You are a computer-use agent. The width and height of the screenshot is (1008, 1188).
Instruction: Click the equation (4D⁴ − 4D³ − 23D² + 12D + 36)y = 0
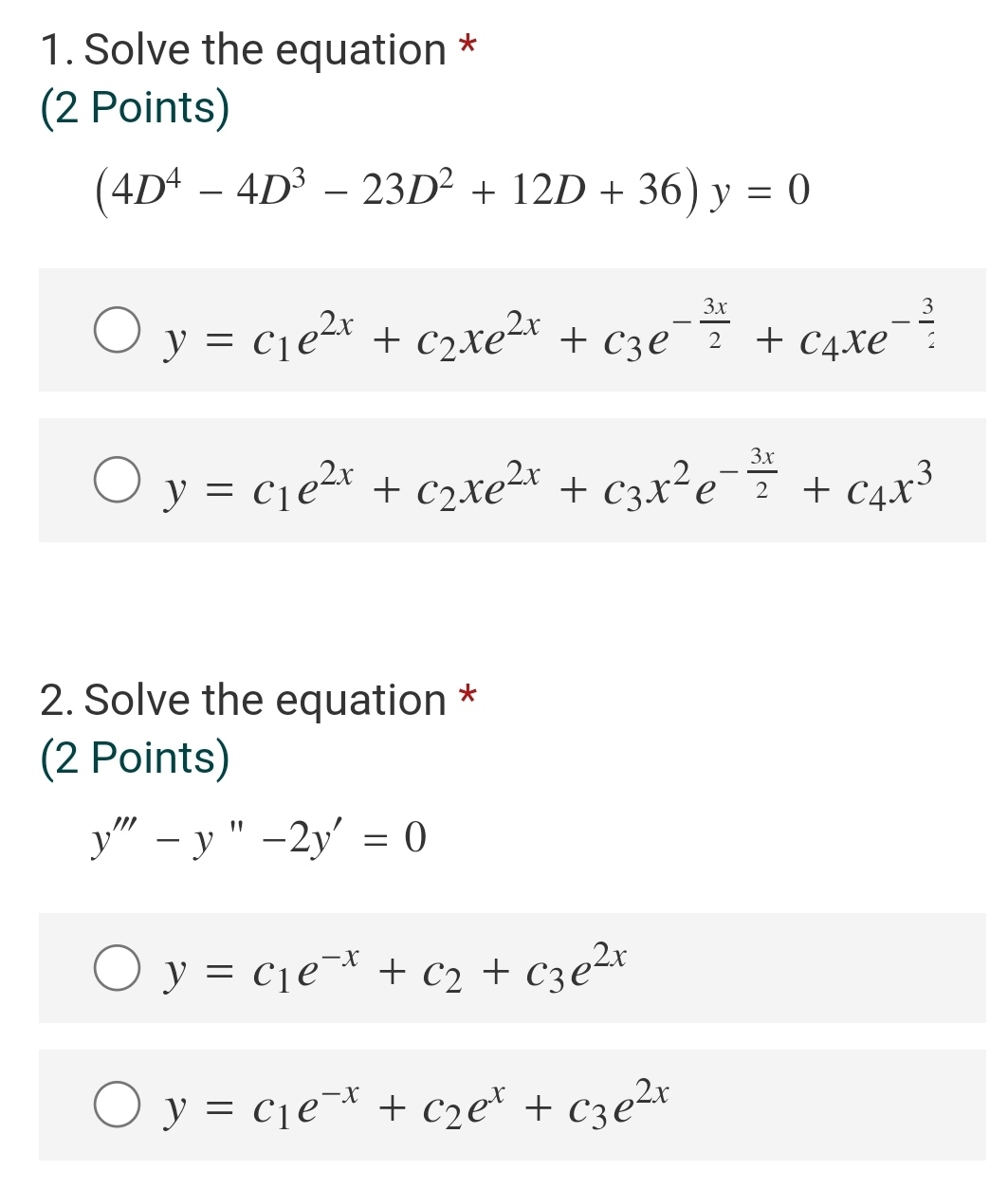pyautogui.click(x=446, y=190)
